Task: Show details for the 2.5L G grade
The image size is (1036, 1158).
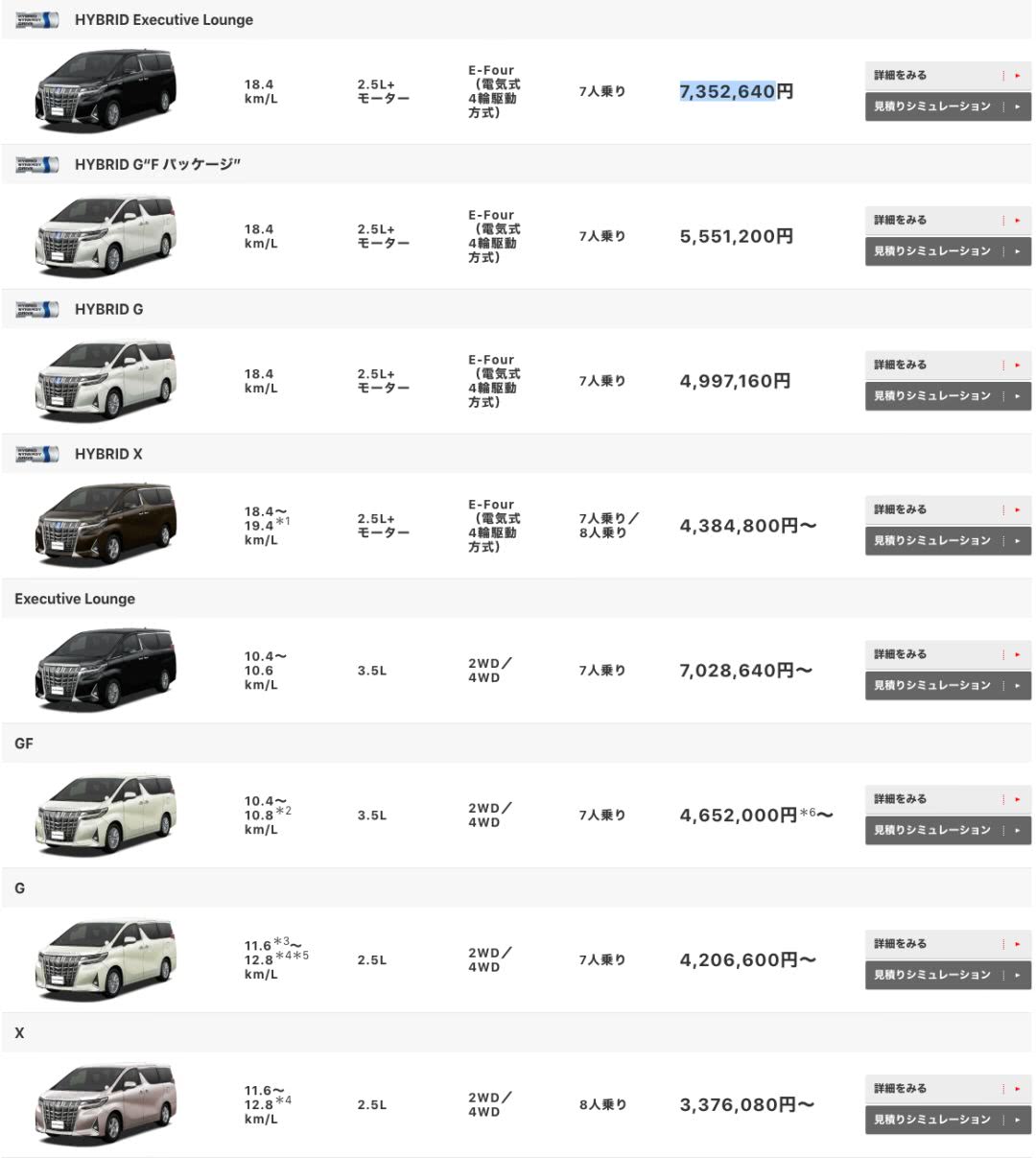Action: pos(947,944)
